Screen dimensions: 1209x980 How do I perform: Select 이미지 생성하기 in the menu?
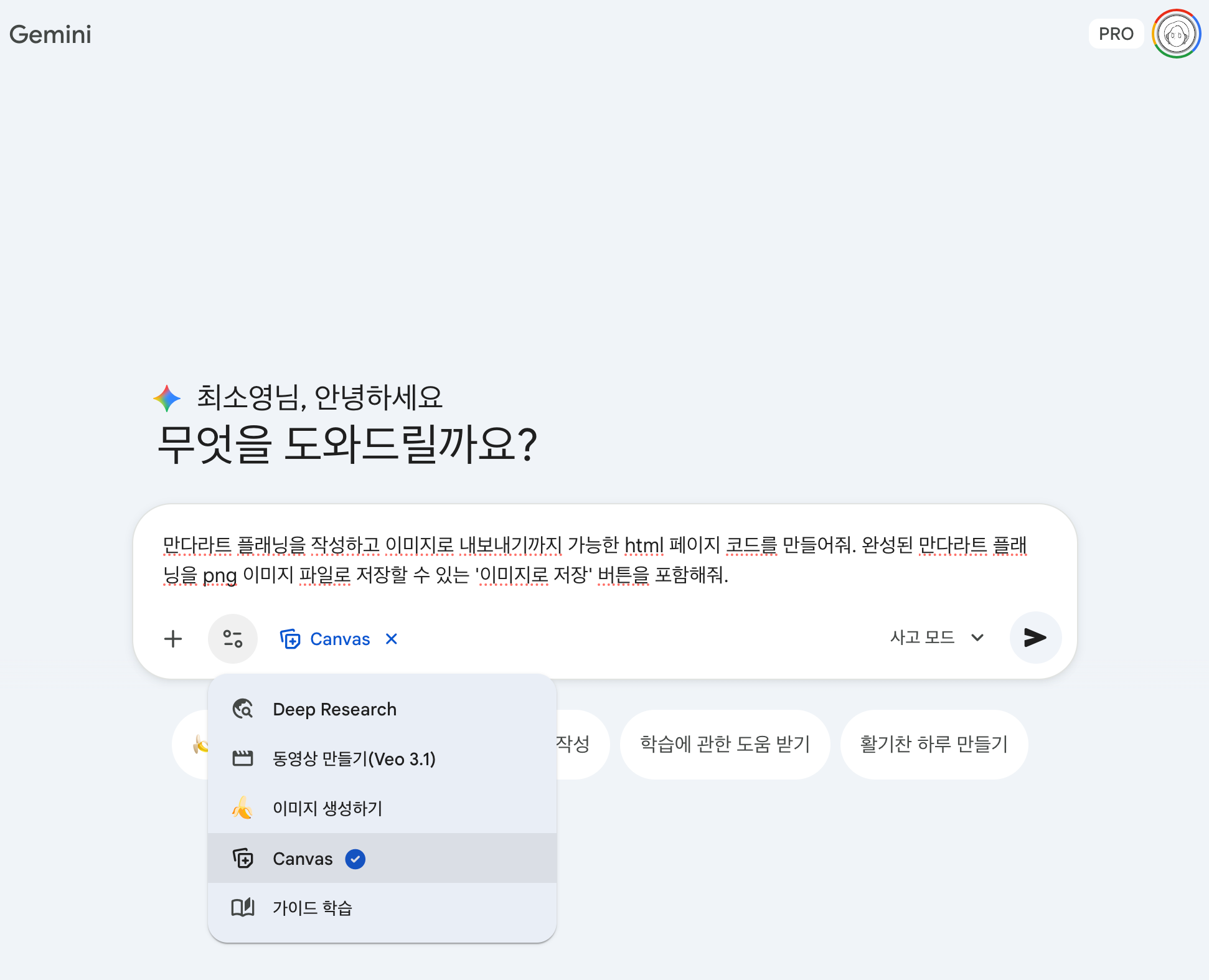coord(327,808)
